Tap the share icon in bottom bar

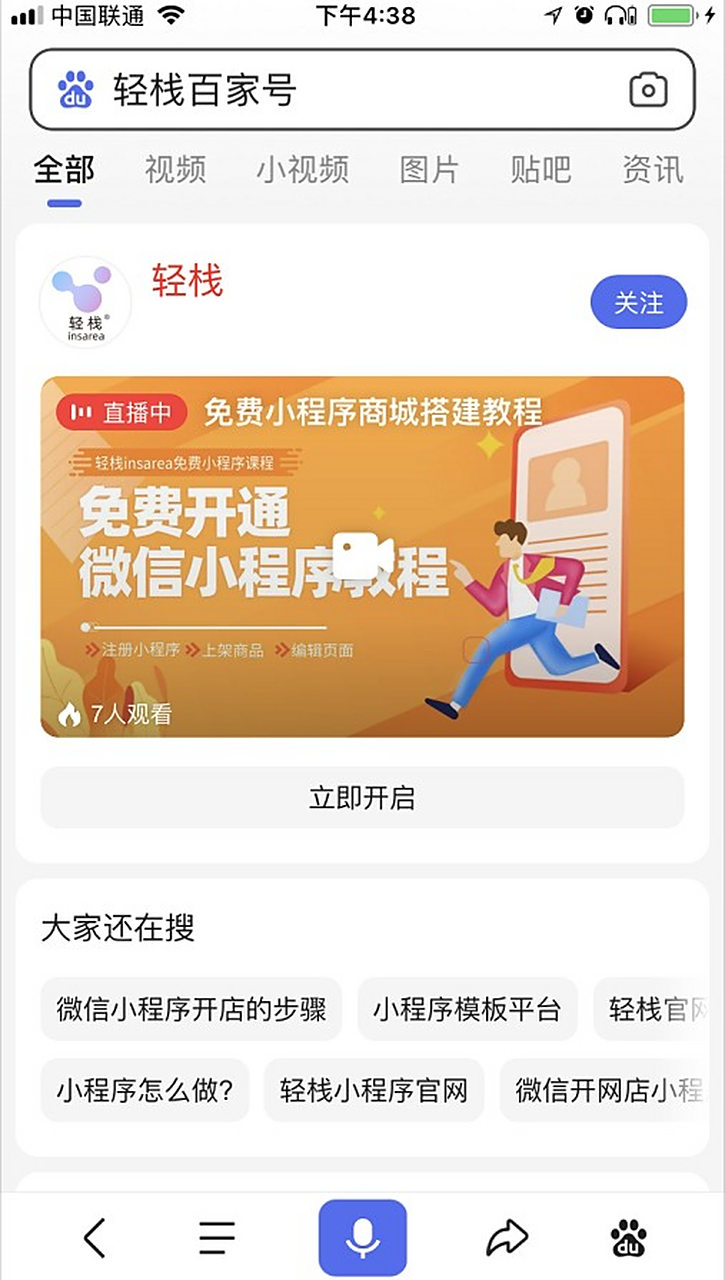(508, 1237)
